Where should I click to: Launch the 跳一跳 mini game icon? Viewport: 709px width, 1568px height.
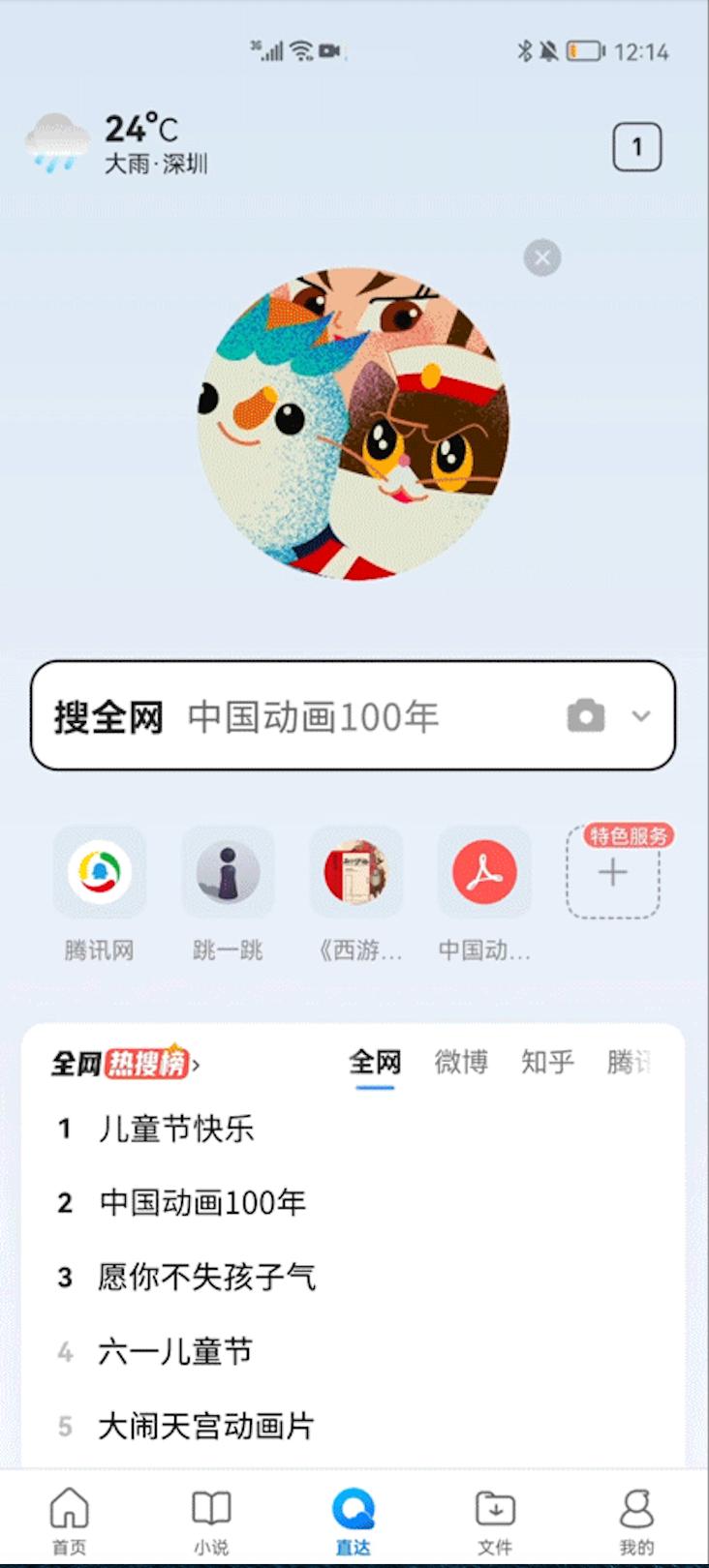pyautogui.click(x=228, y=872)
